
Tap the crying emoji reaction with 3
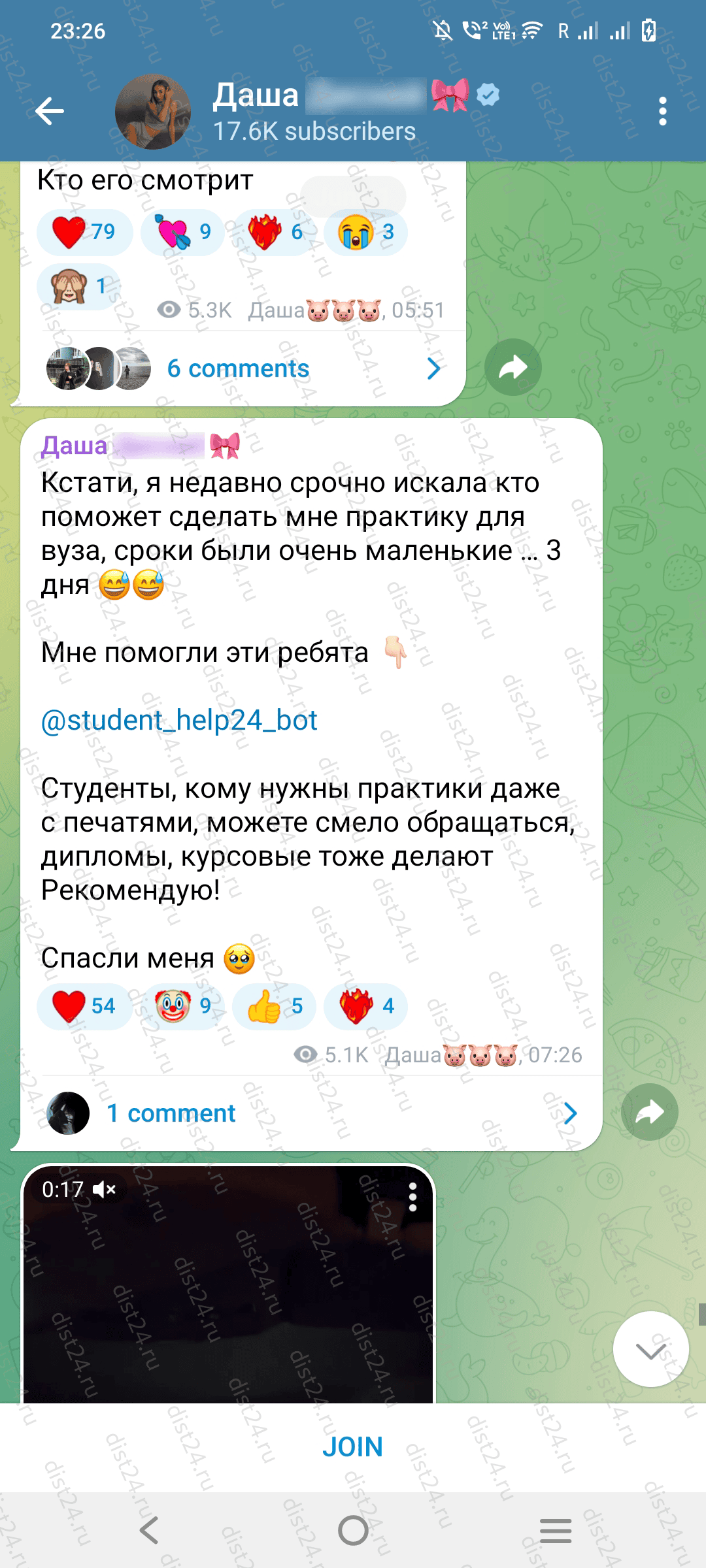[366, 232]
